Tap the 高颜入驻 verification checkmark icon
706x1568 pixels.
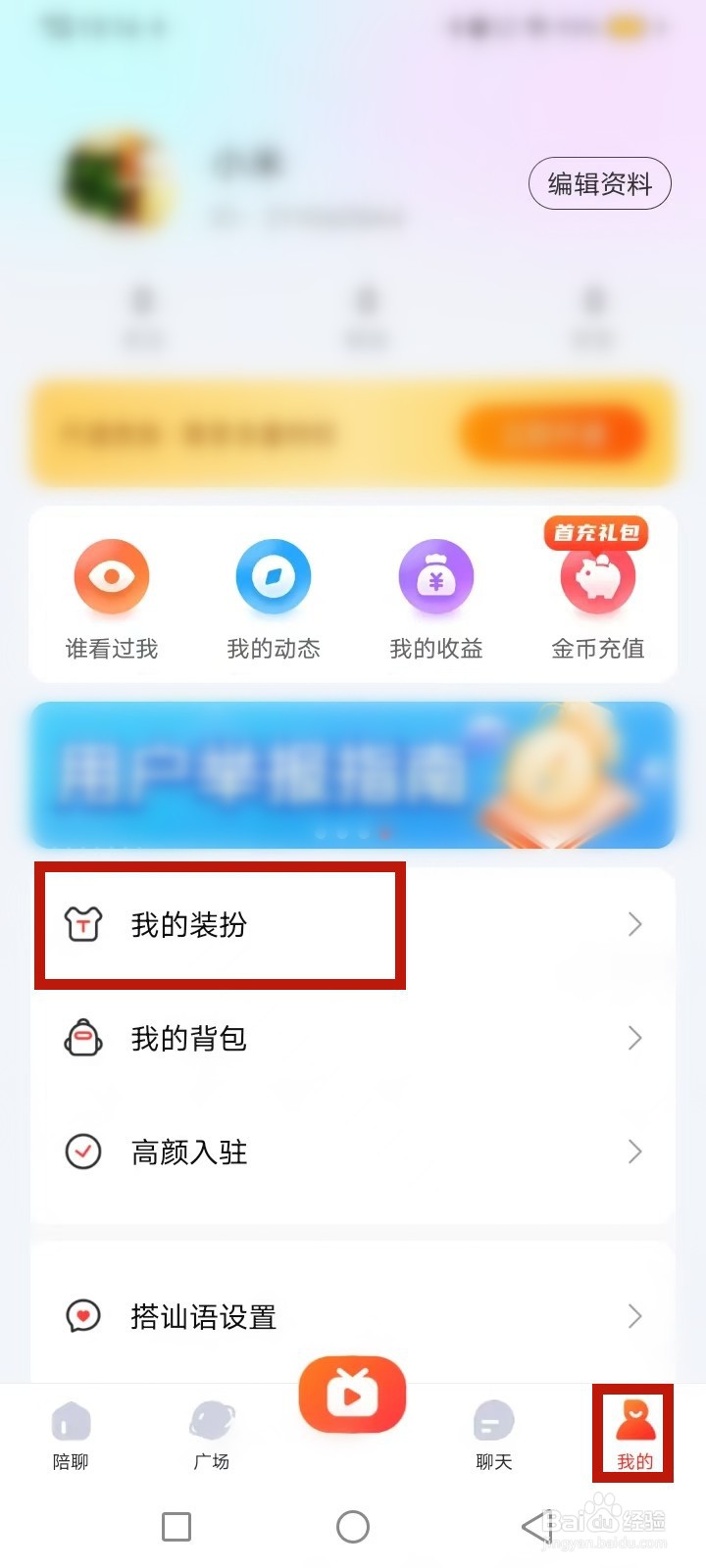[x=83, y=1152]
